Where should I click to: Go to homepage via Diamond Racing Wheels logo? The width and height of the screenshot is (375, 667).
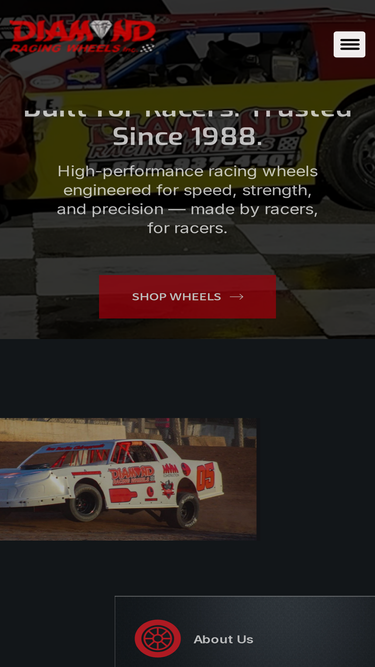pos(82,37)
